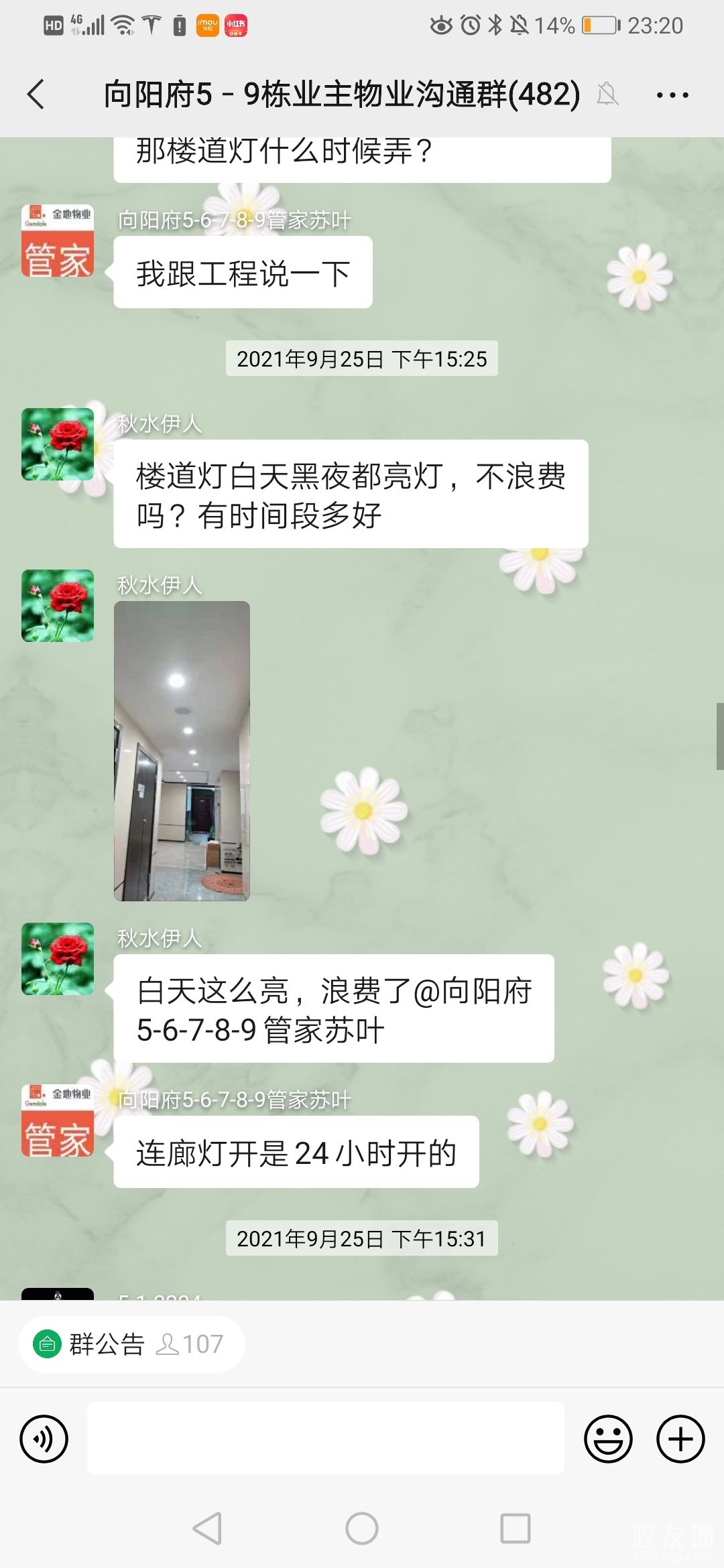Open 秋水伊人's rose avatar beside the photo

(x=58, y=606)
